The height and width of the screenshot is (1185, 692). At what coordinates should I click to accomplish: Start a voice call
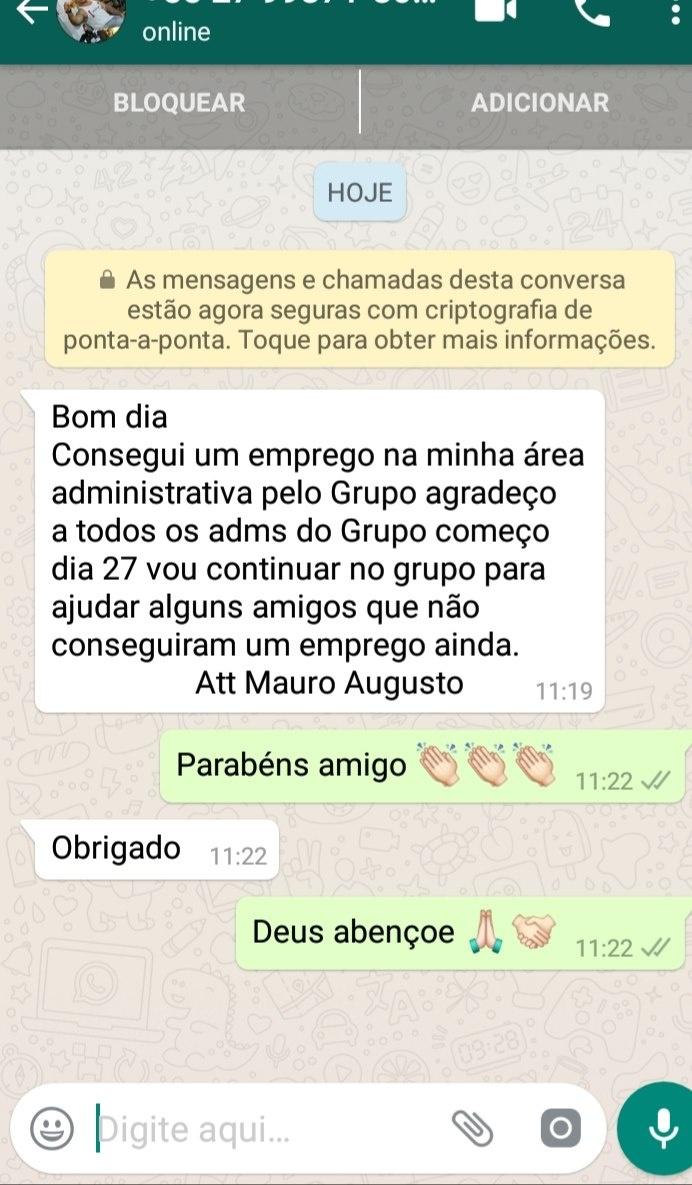point(592,10)
